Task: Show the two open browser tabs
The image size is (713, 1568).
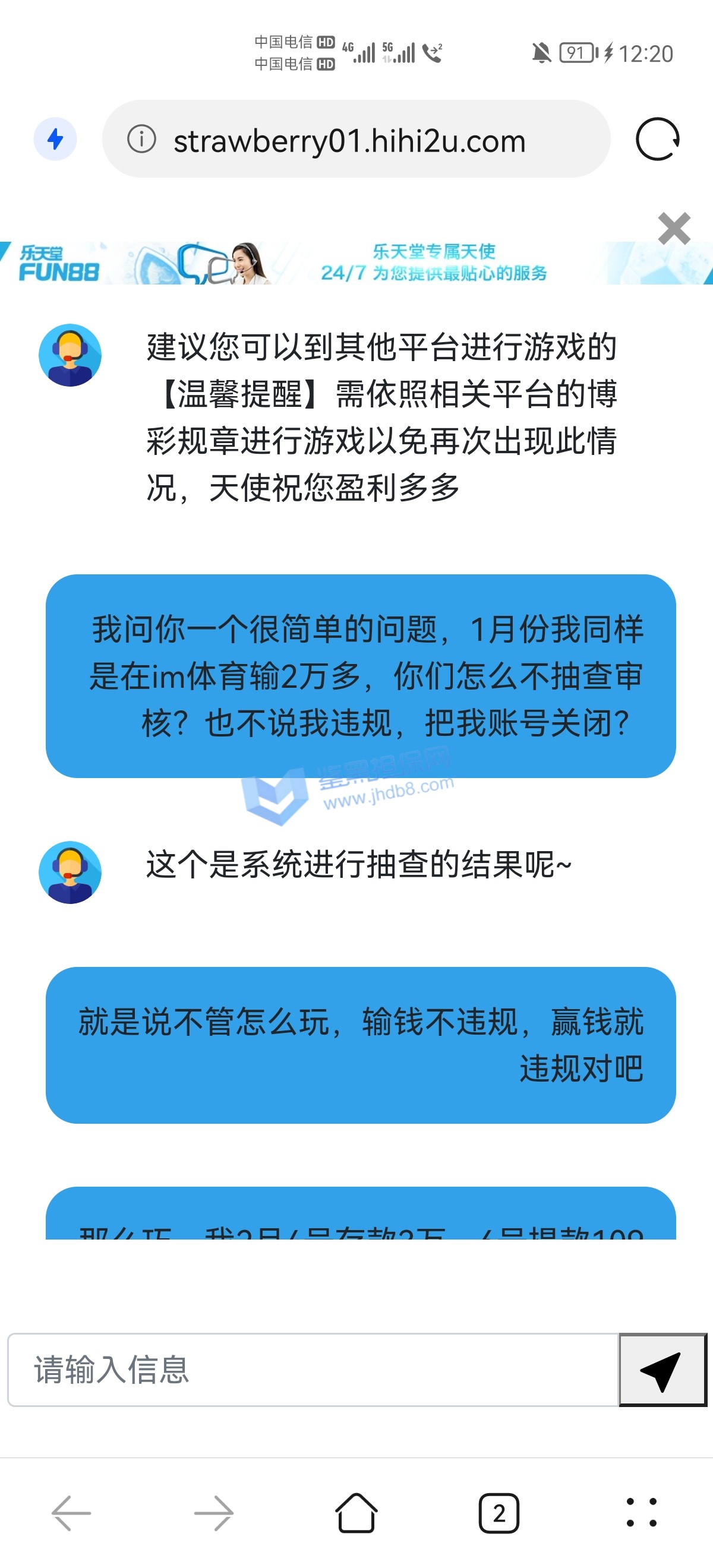Action: pos(499,1513)
